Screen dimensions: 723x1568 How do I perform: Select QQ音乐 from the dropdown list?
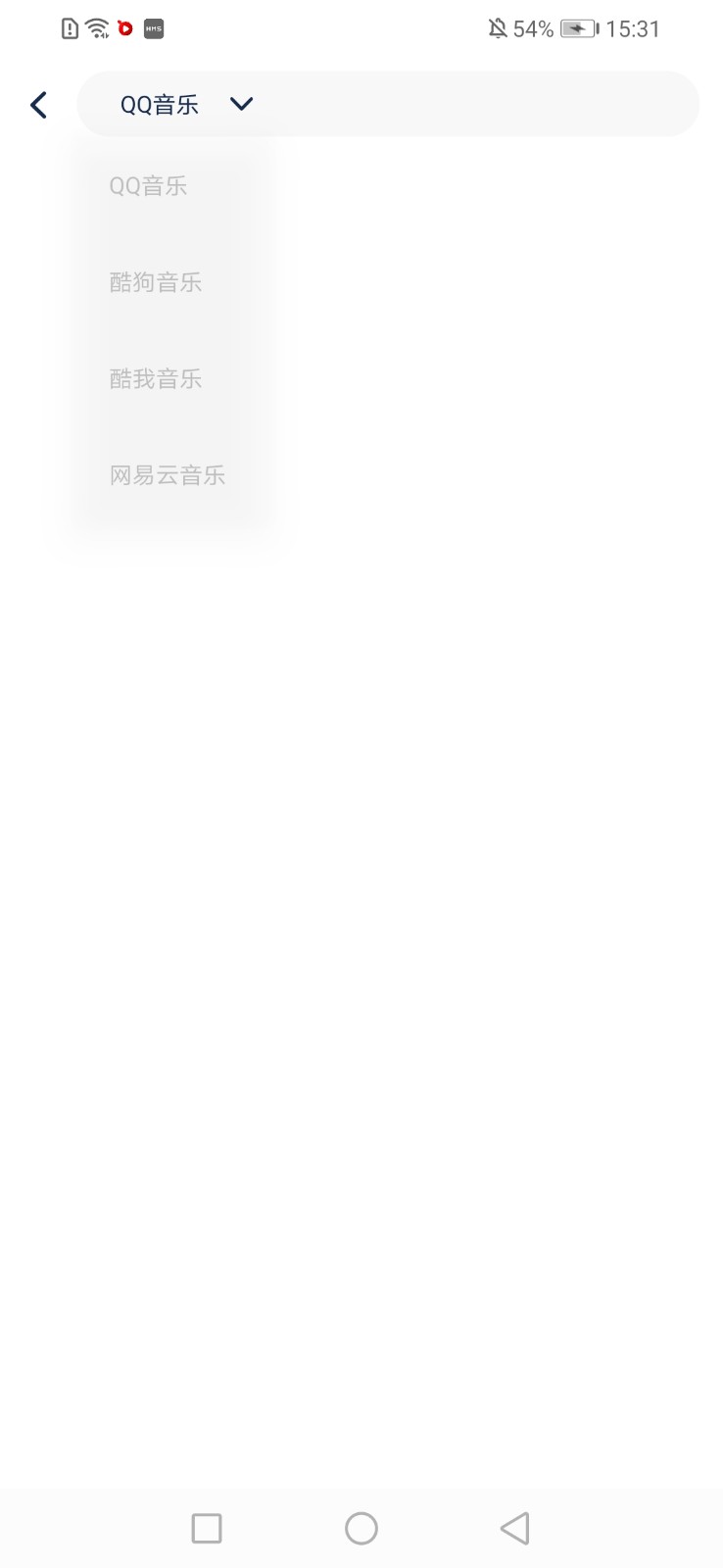click(148, 186)
